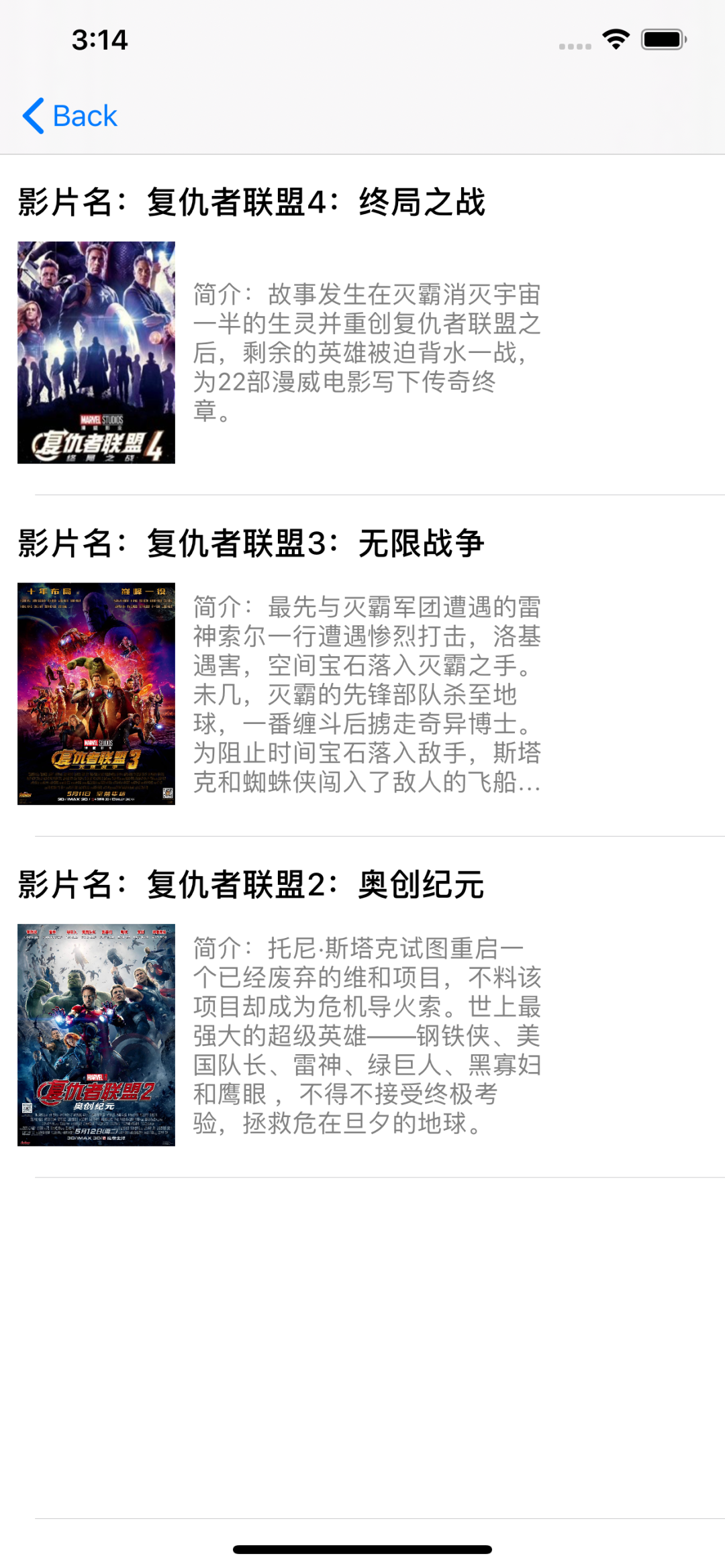Go back using the Back button

pos(70,116)
